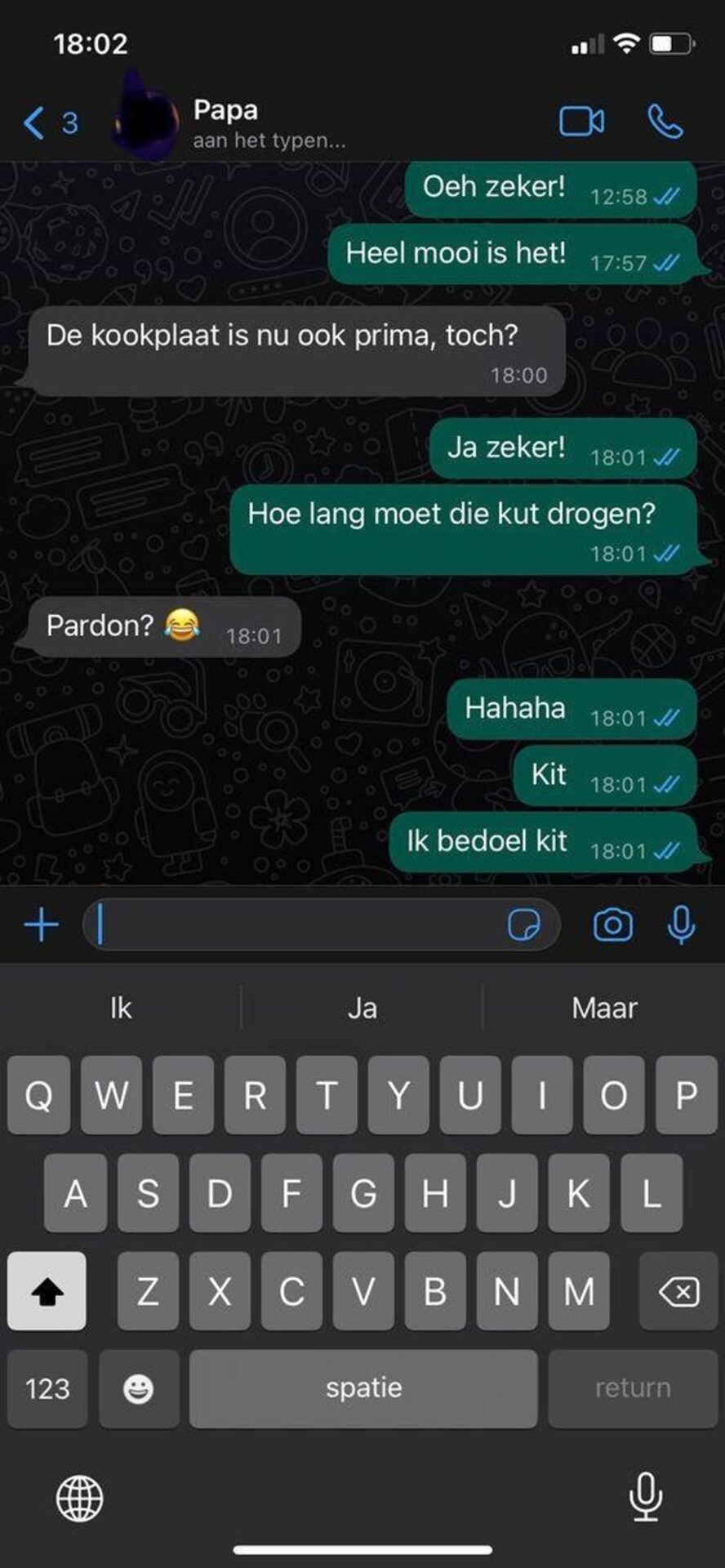Open the camera to send a photo
This screenshot has width=725, height=1568.
pos(612,925)
